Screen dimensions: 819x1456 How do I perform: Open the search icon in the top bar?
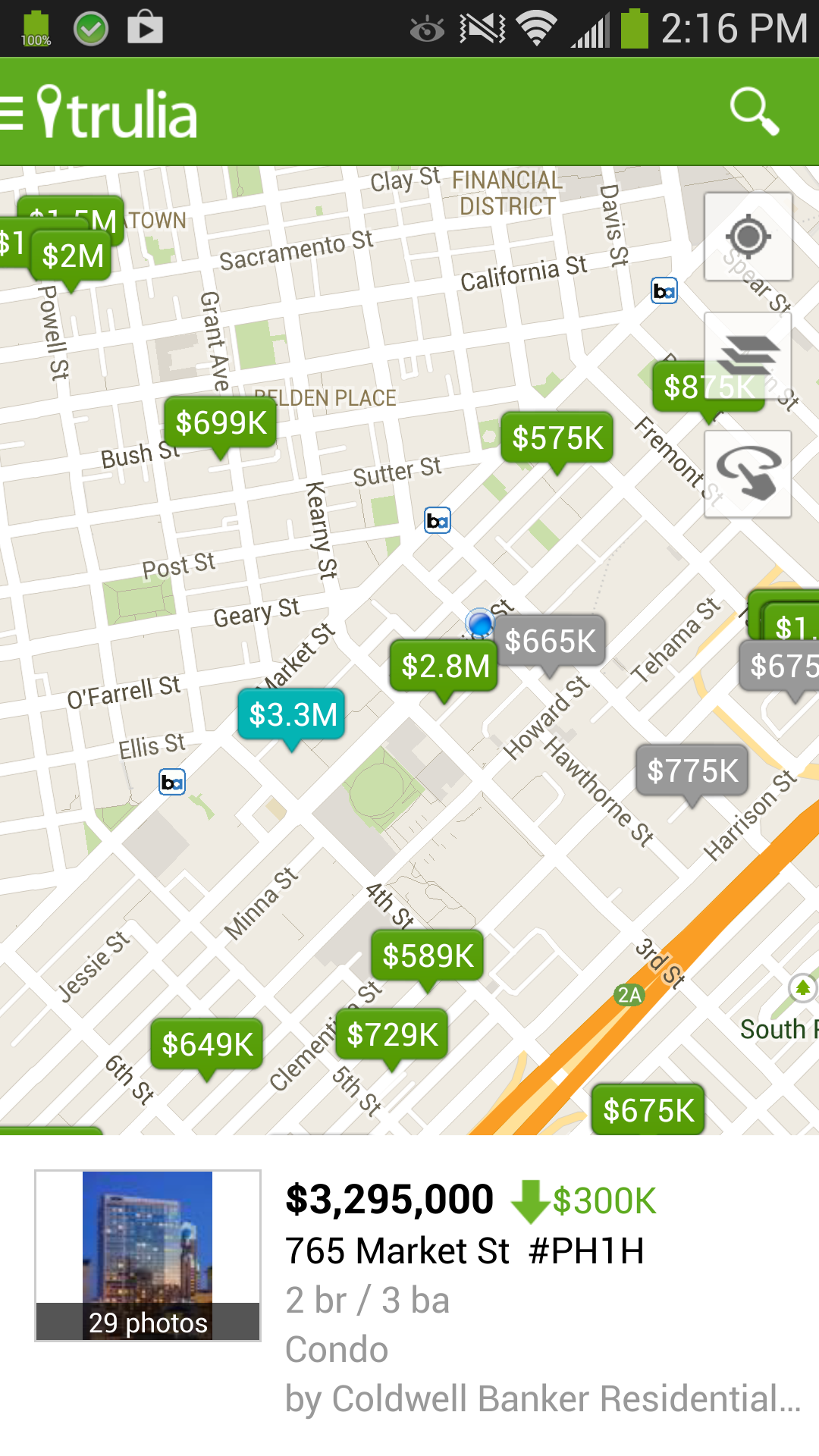click(x=755, y=114)
